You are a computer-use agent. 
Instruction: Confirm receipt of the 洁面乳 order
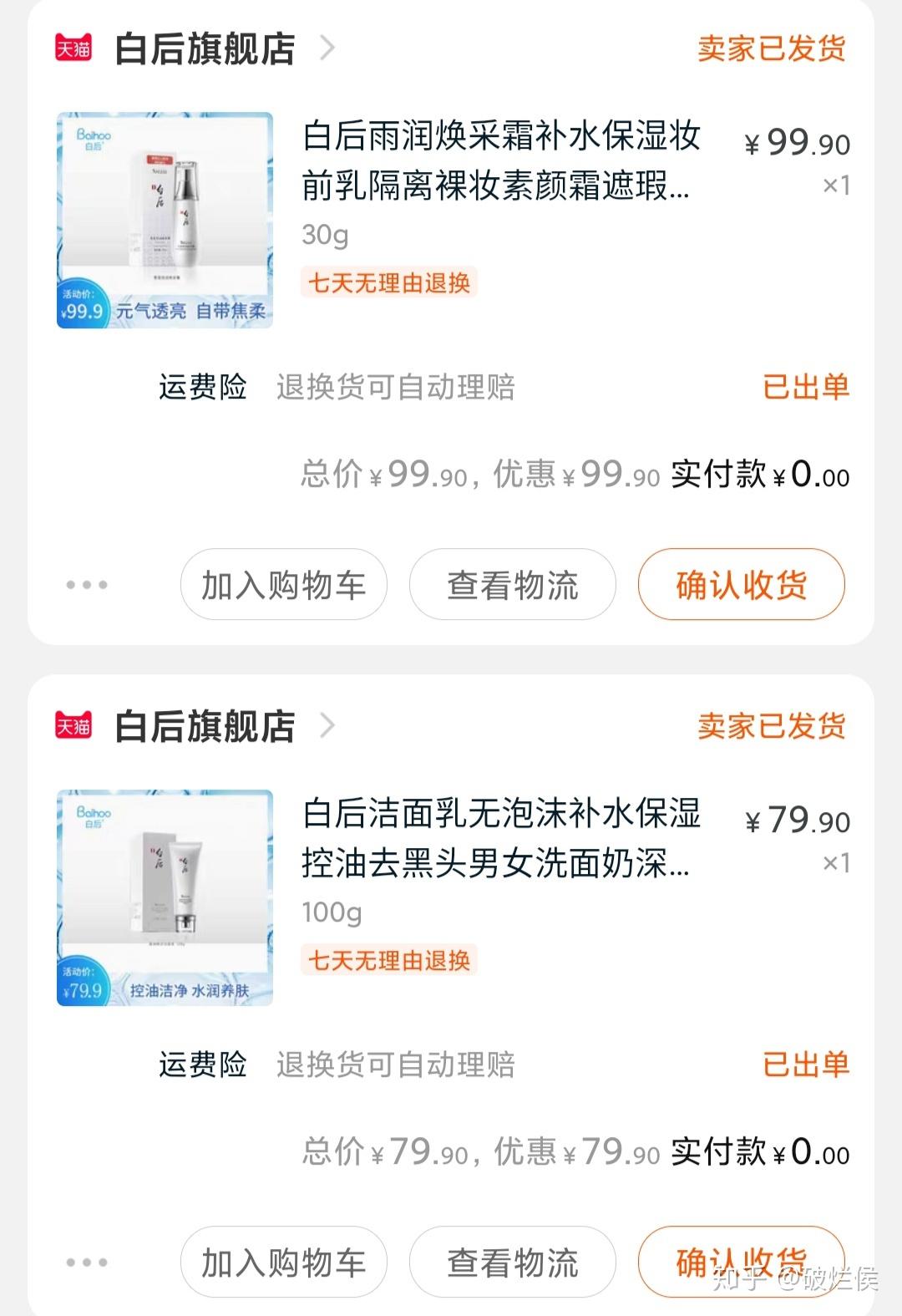pos(741,1263)
